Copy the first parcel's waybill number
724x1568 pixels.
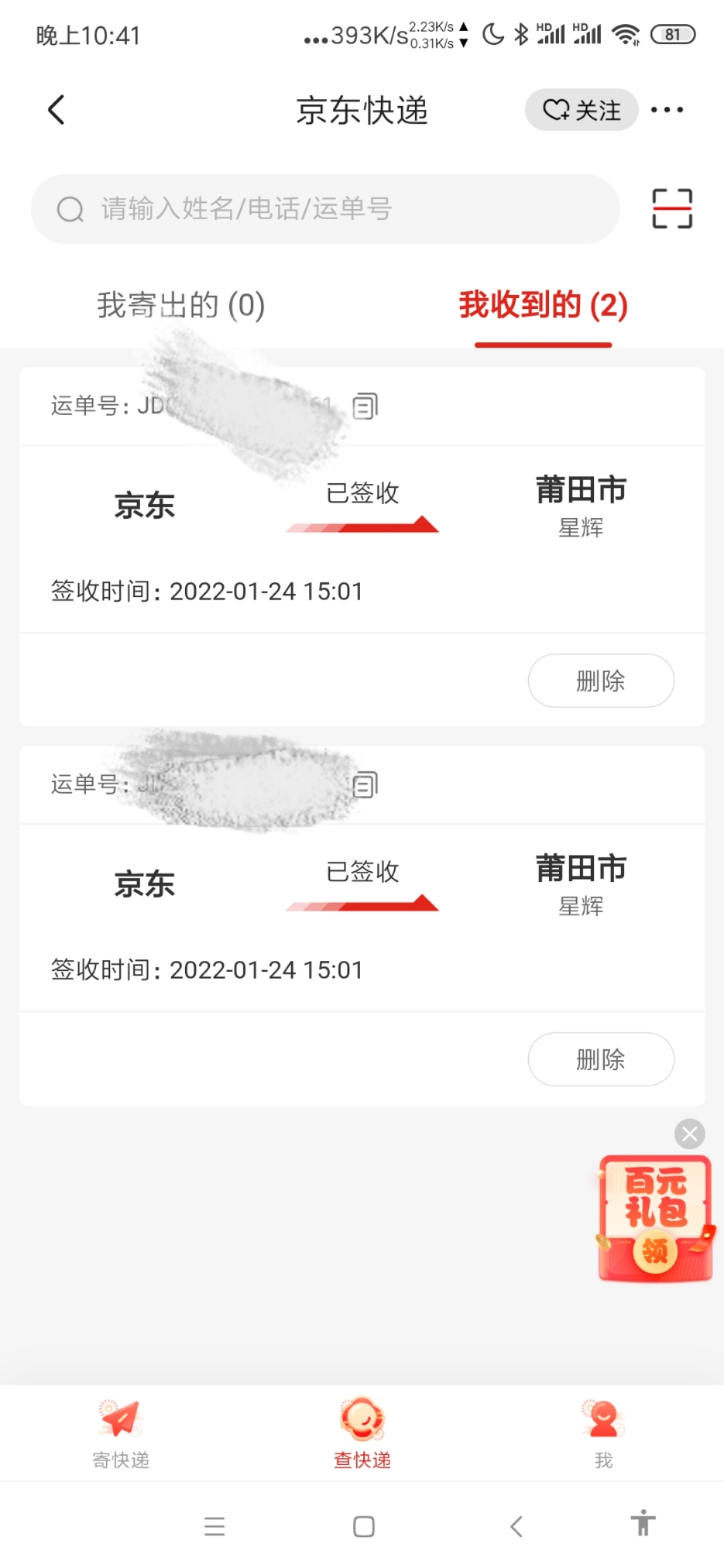pyautogui.click(x=365, y=406)
